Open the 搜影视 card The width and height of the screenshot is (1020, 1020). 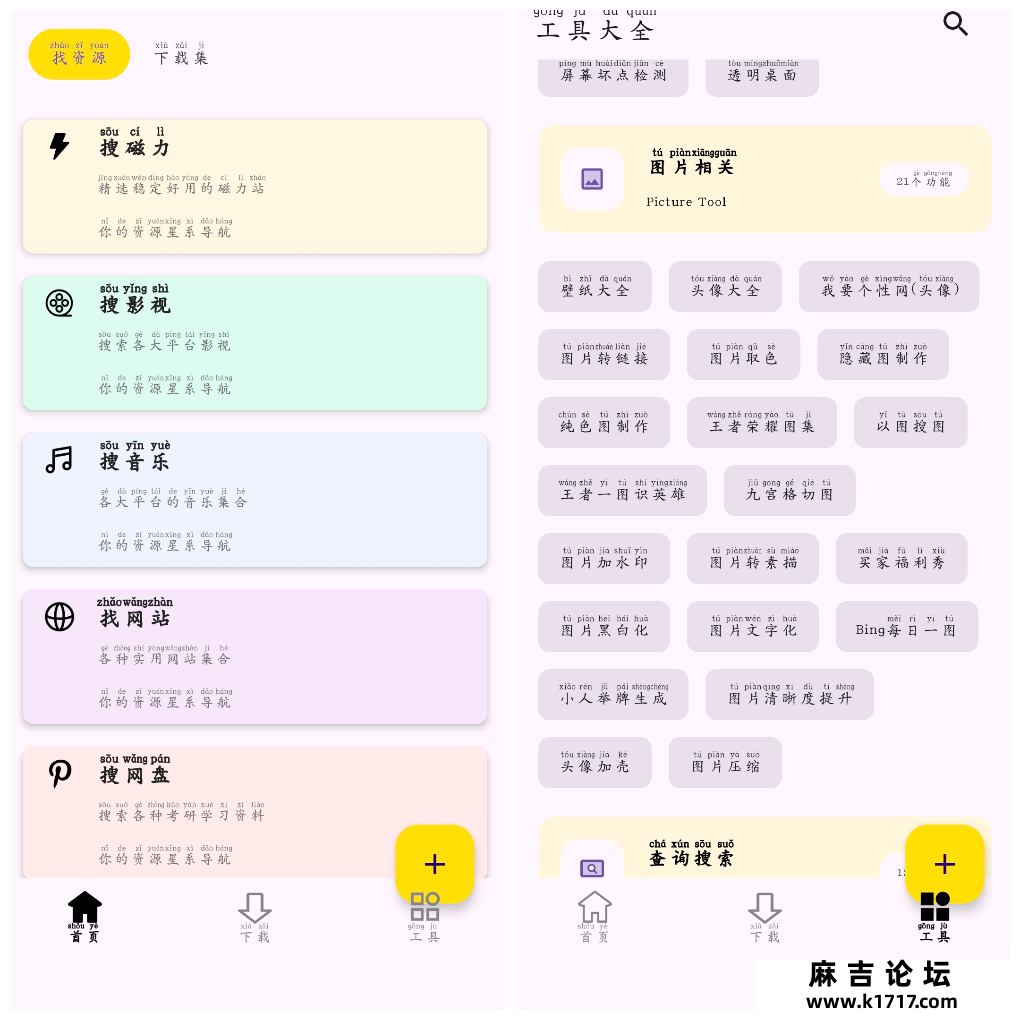click(254, 343)
